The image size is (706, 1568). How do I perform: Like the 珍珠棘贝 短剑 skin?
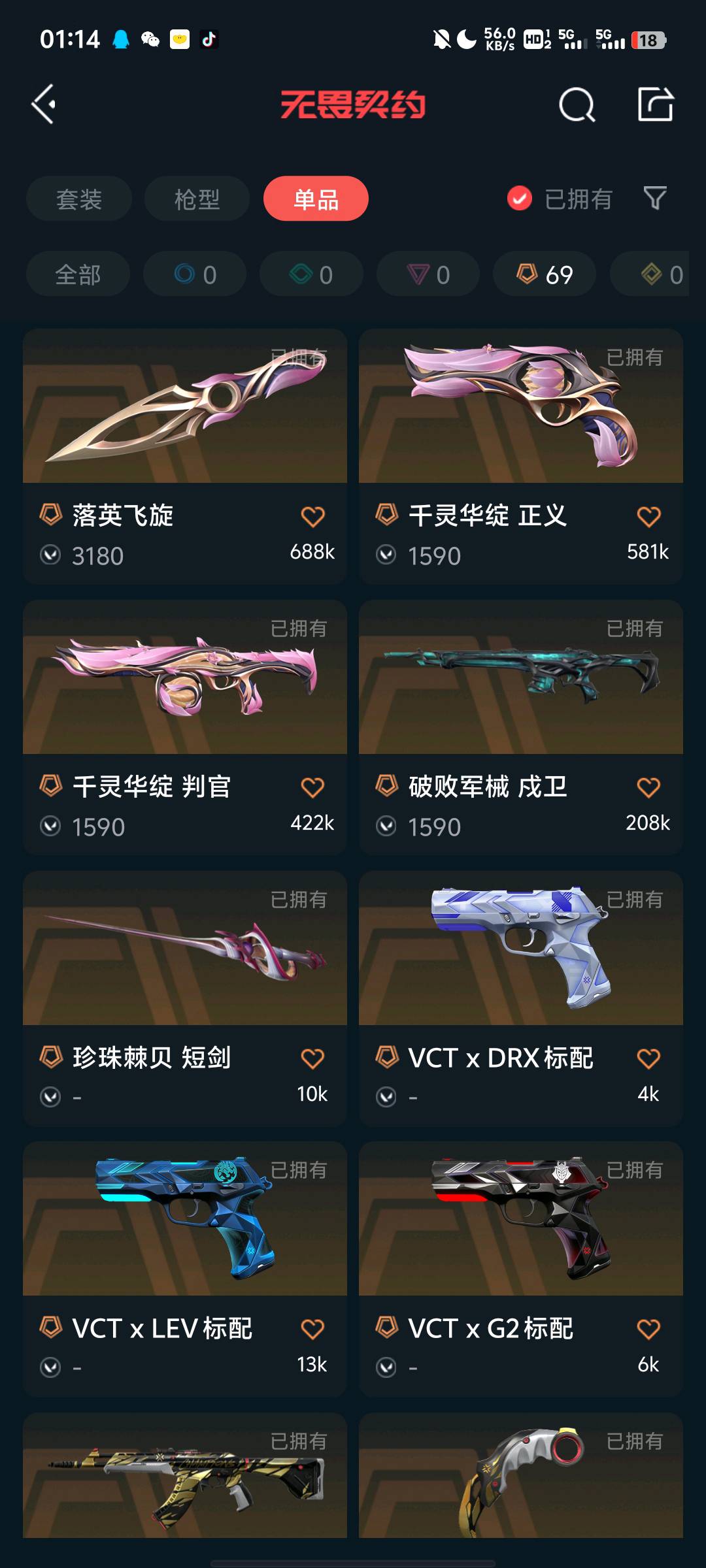[312, 1058]
